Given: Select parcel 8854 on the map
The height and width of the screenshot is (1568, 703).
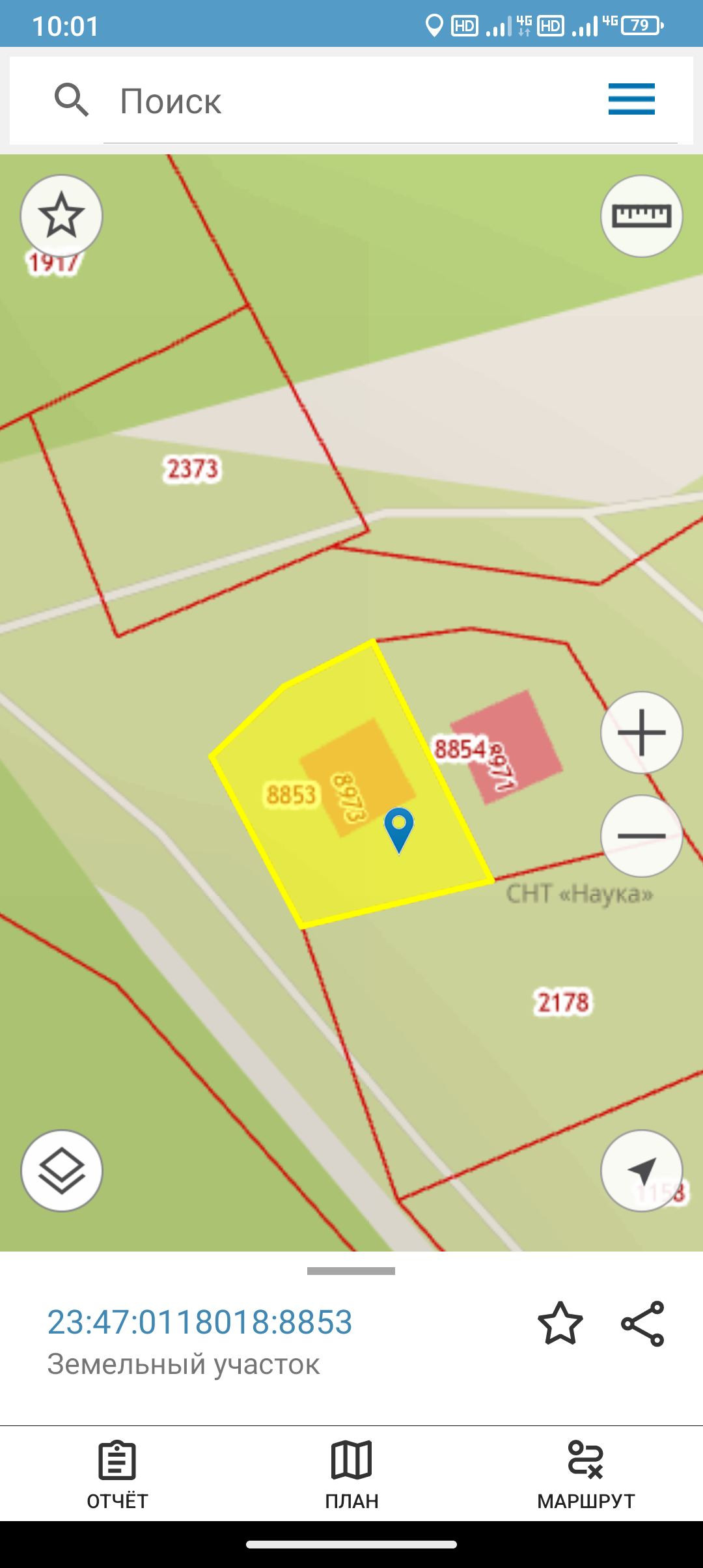Looking at the screenshot, I should pyautogui.click(x=460, y=749).
